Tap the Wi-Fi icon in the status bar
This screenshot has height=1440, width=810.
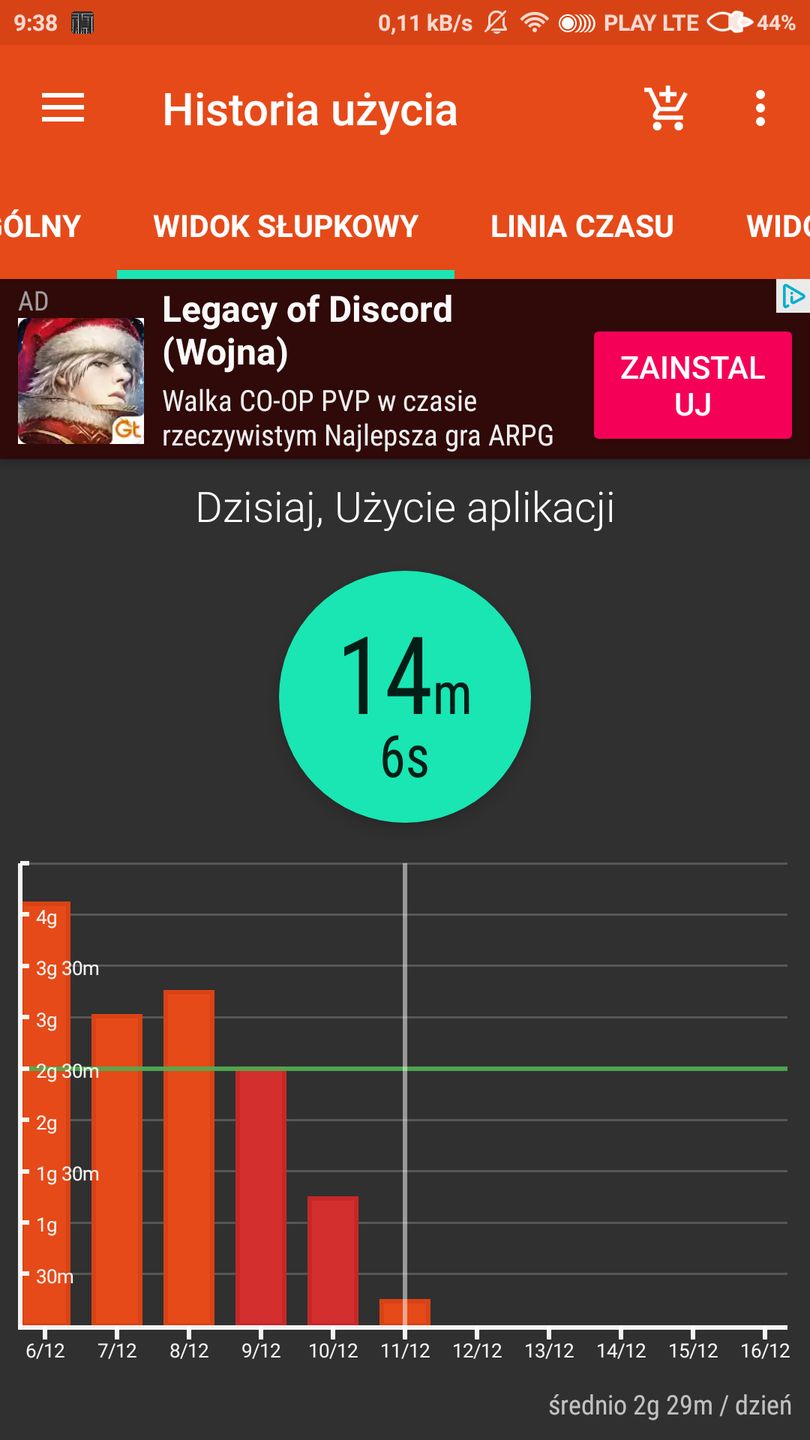click(x=535, y=21)
